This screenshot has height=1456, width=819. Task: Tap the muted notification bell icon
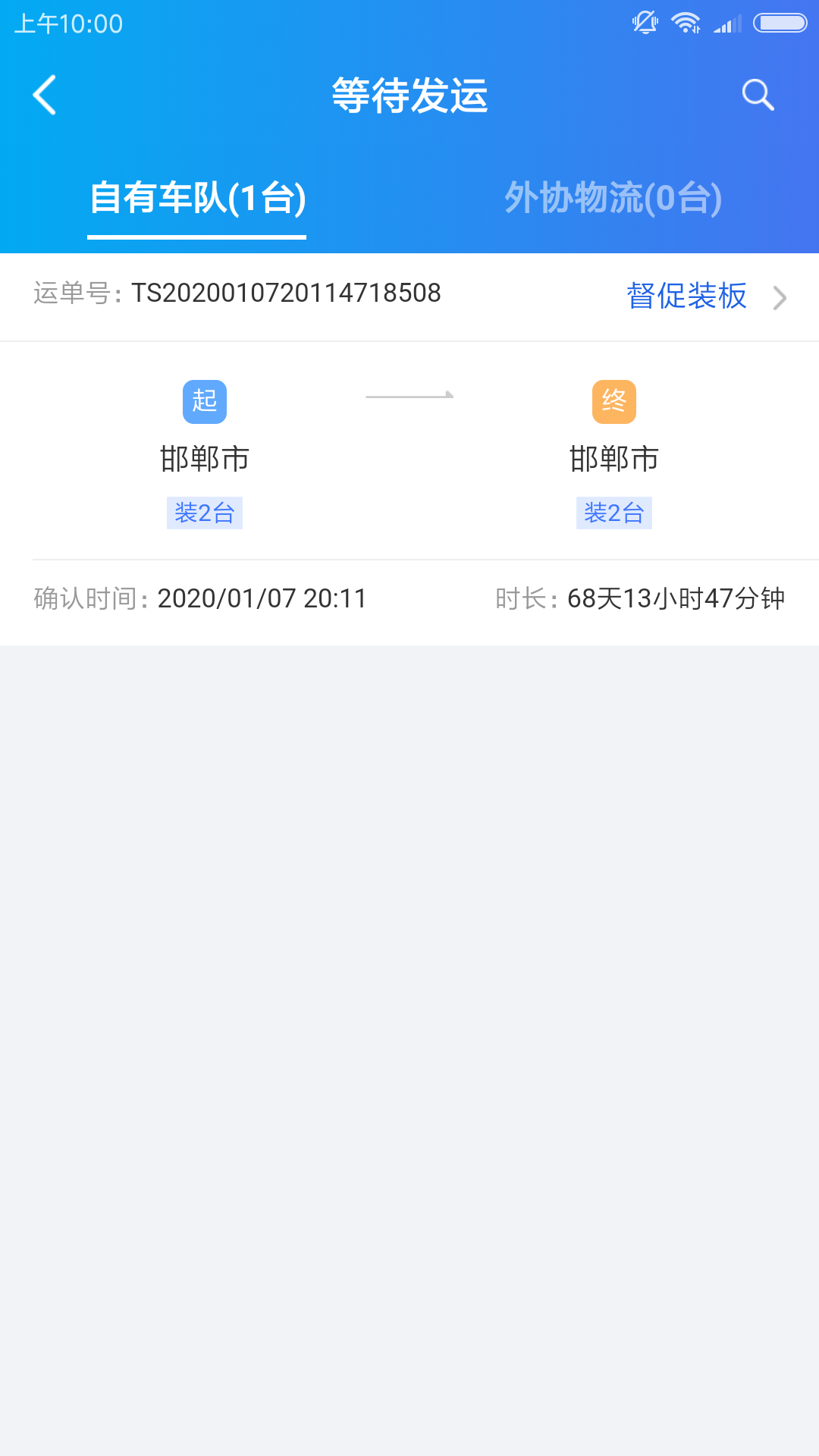[644, 22]
